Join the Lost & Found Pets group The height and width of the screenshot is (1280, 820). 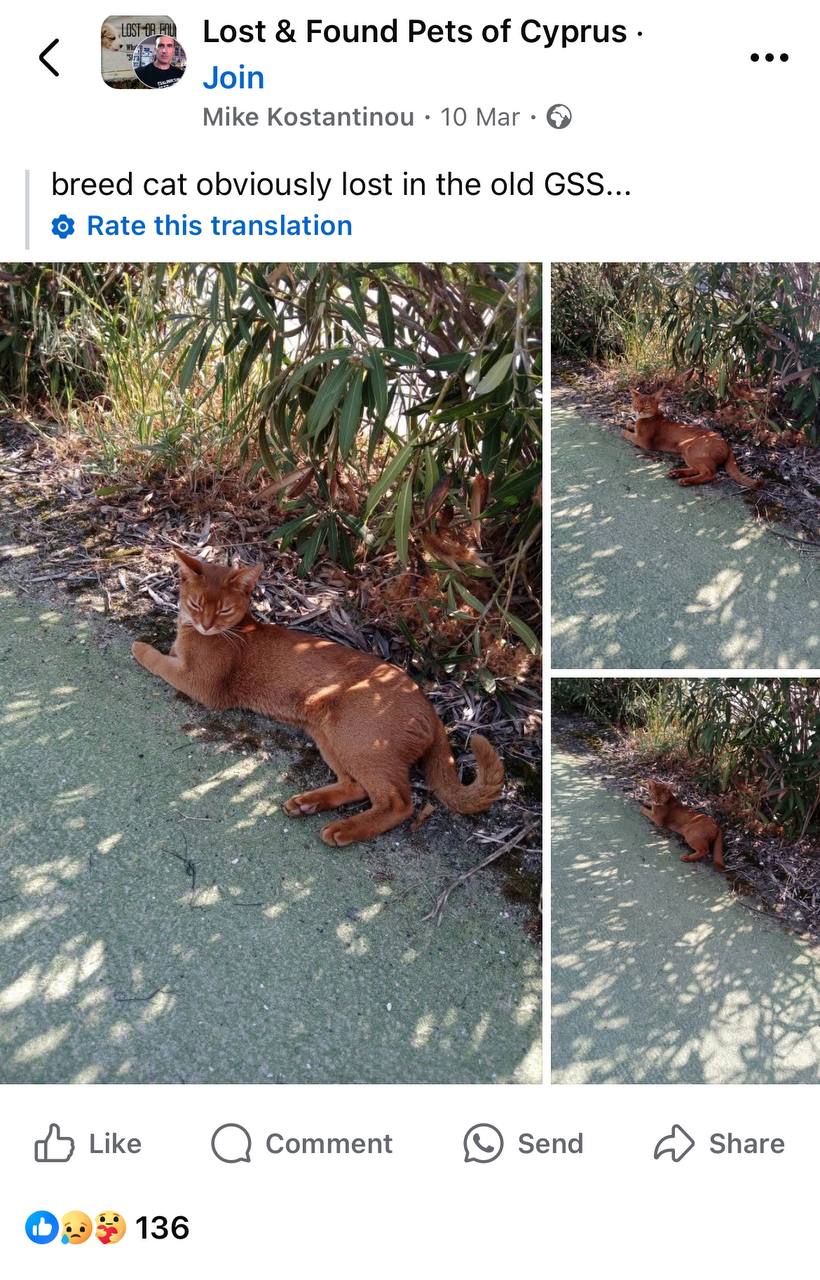pos(233,77)
